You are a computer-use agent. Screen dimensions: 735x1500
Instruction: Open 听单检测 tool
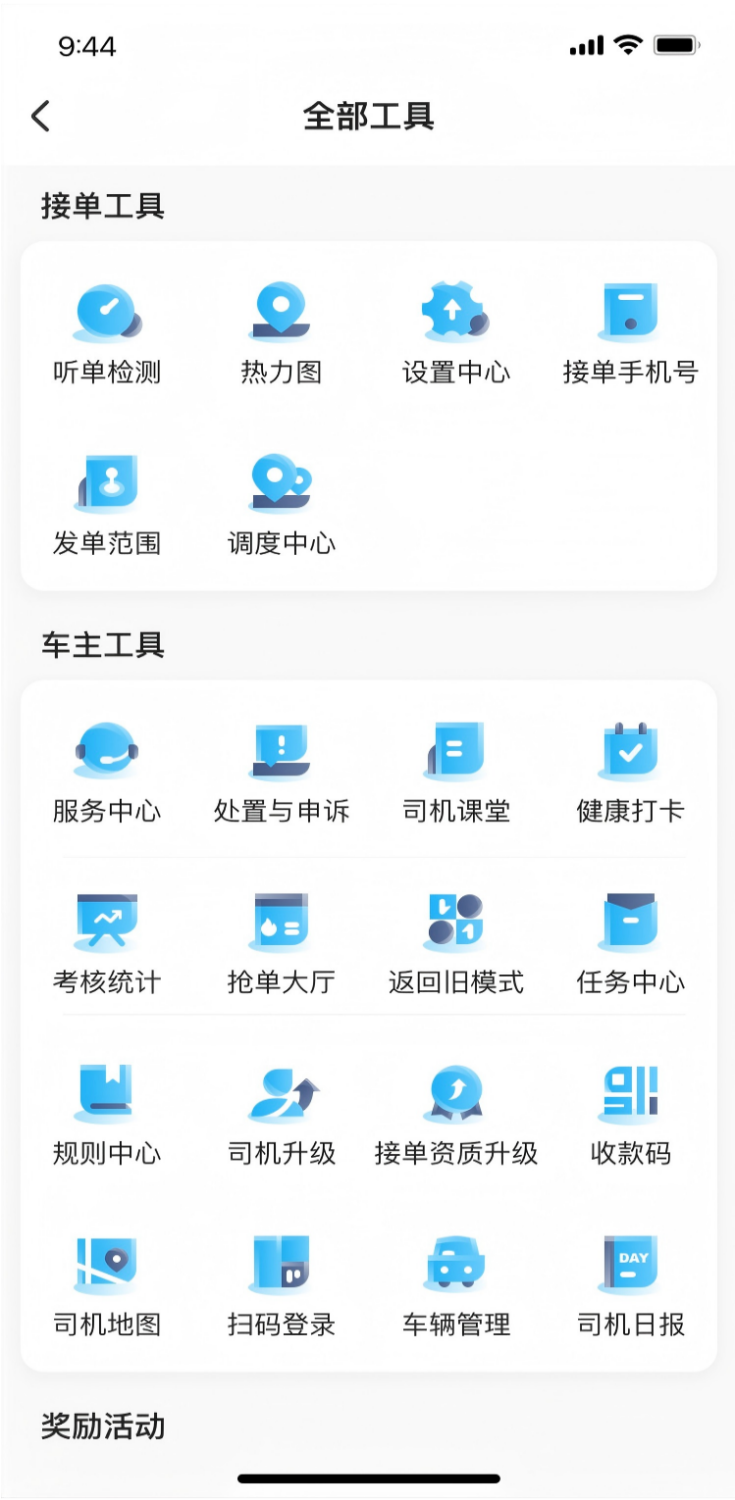click(107, 335)
